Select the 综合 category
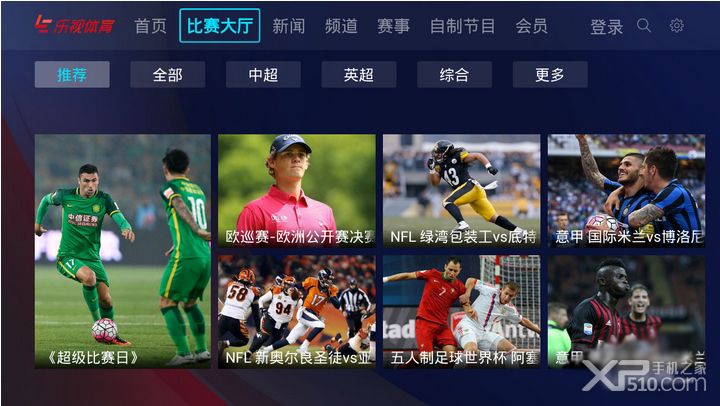 tap(454, 75)
